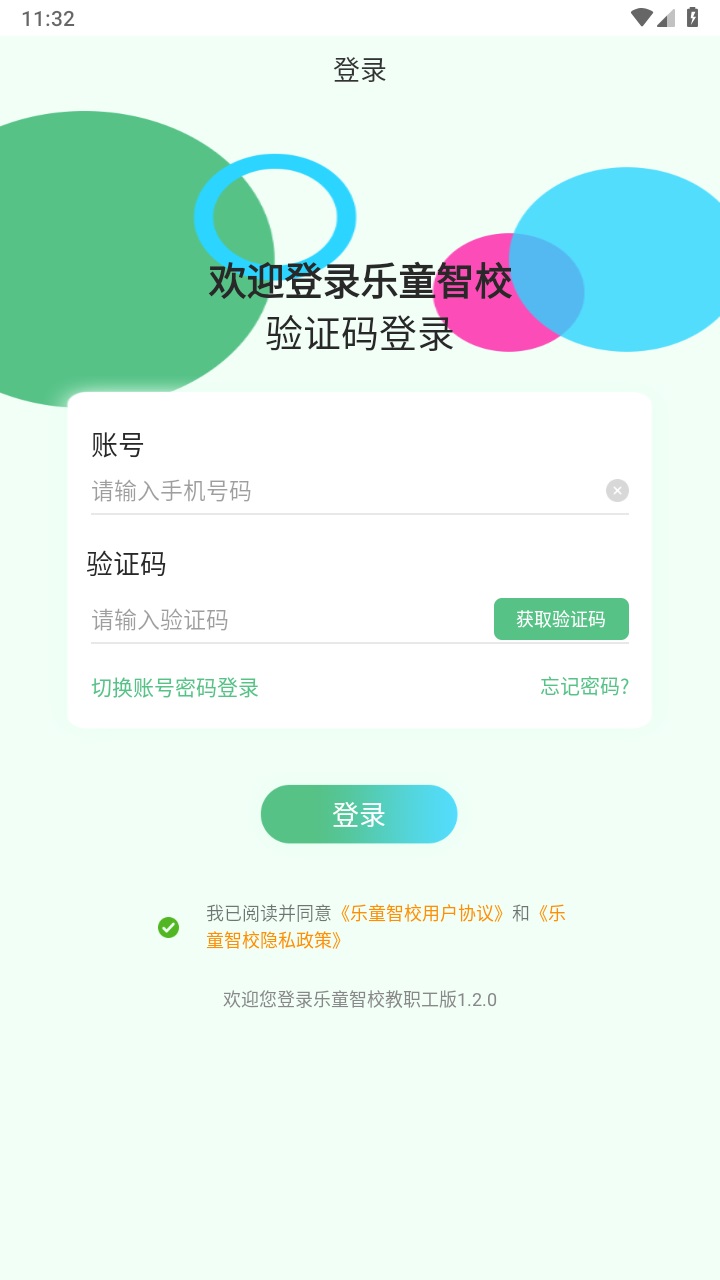
Task: Switch to password login via 切换账号密码登录
Action: pos(173,688)
